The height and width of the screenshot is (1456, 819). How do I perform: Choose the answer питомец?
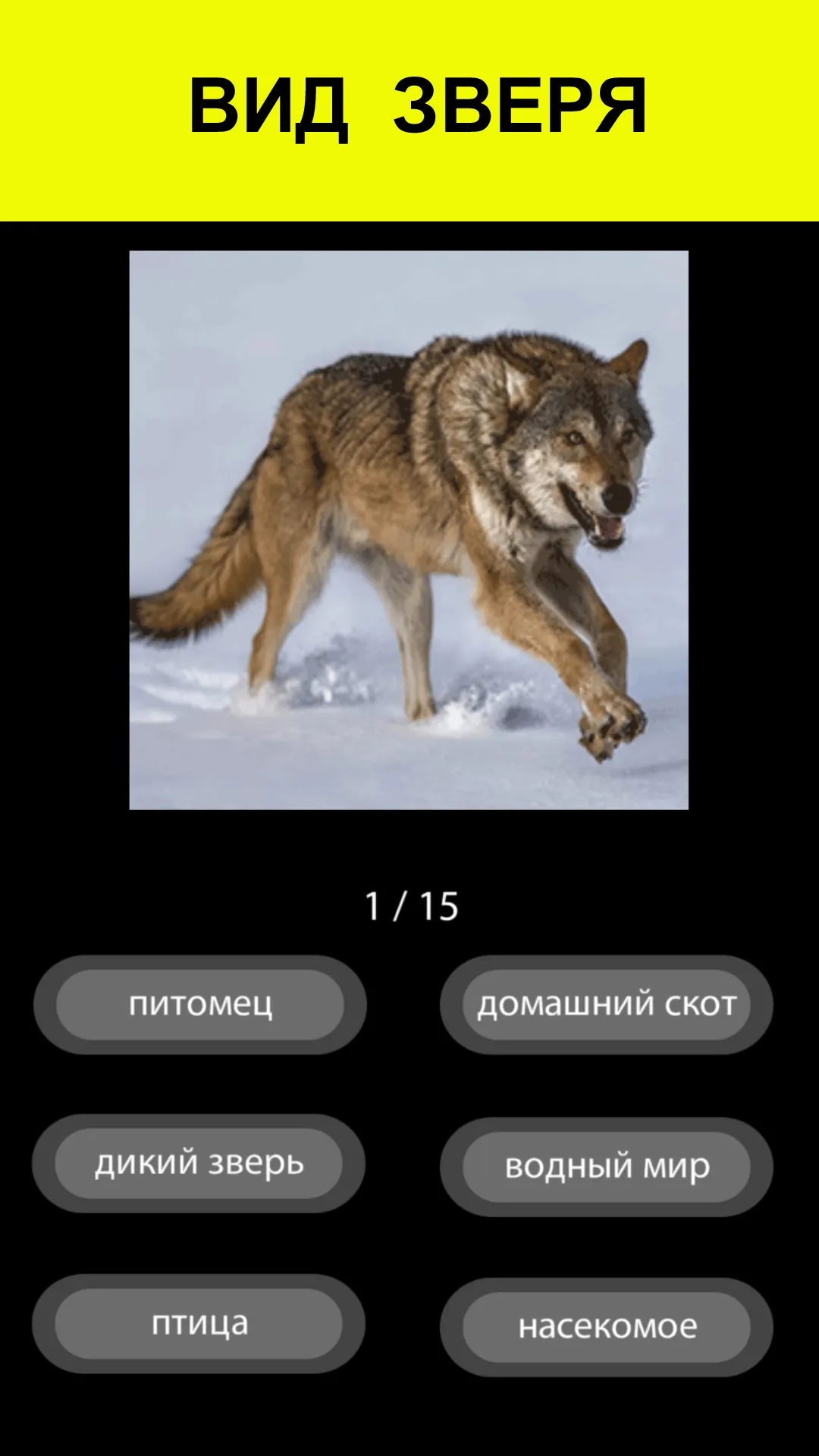[200, 1005]
